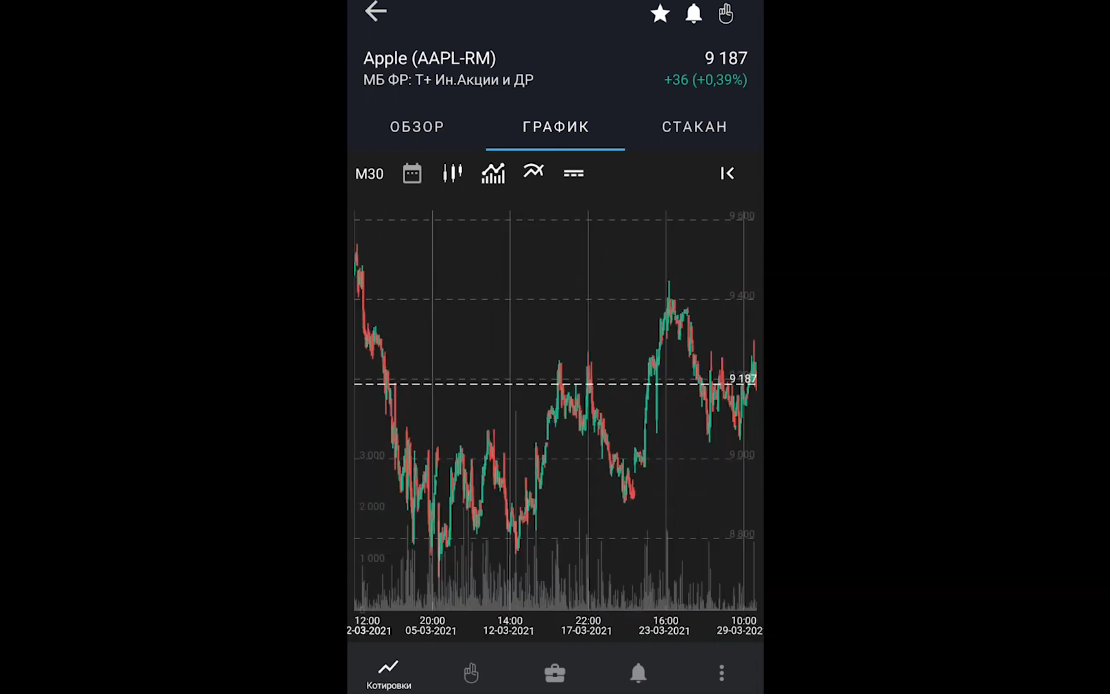Go back using the top-left arrow
This screenshot has height=694, width=1110.
tap(376, 12)
